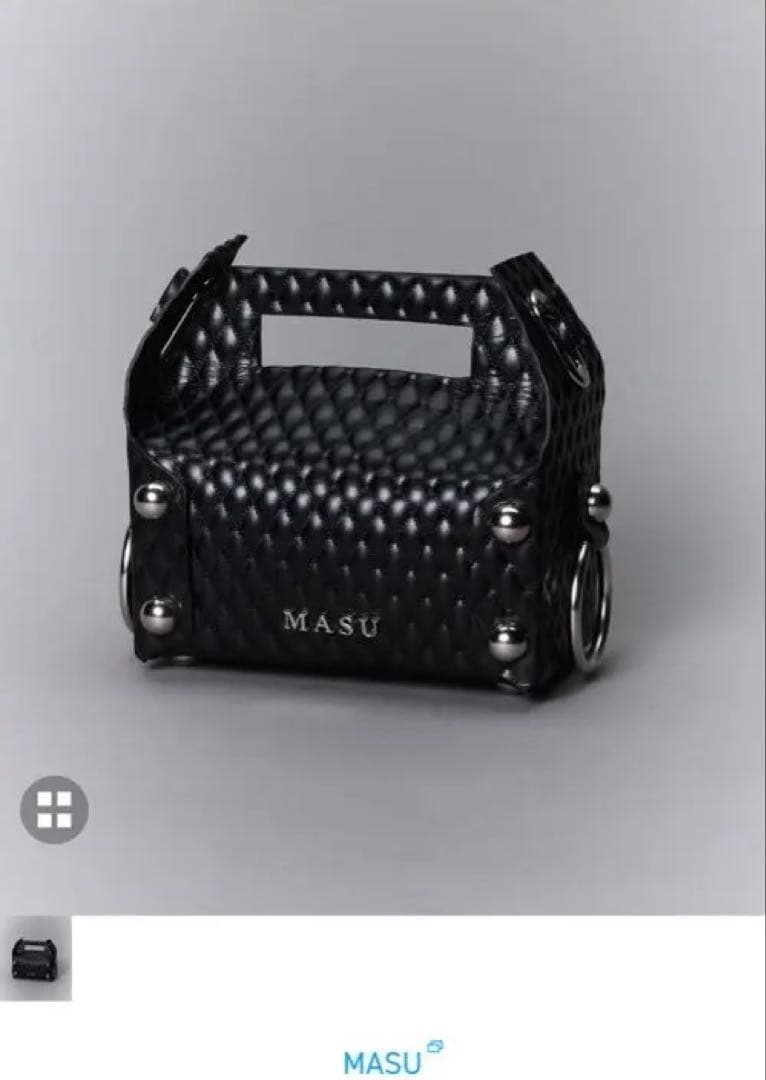
Task: Open the image grid view button
Action: click(54, 809)
